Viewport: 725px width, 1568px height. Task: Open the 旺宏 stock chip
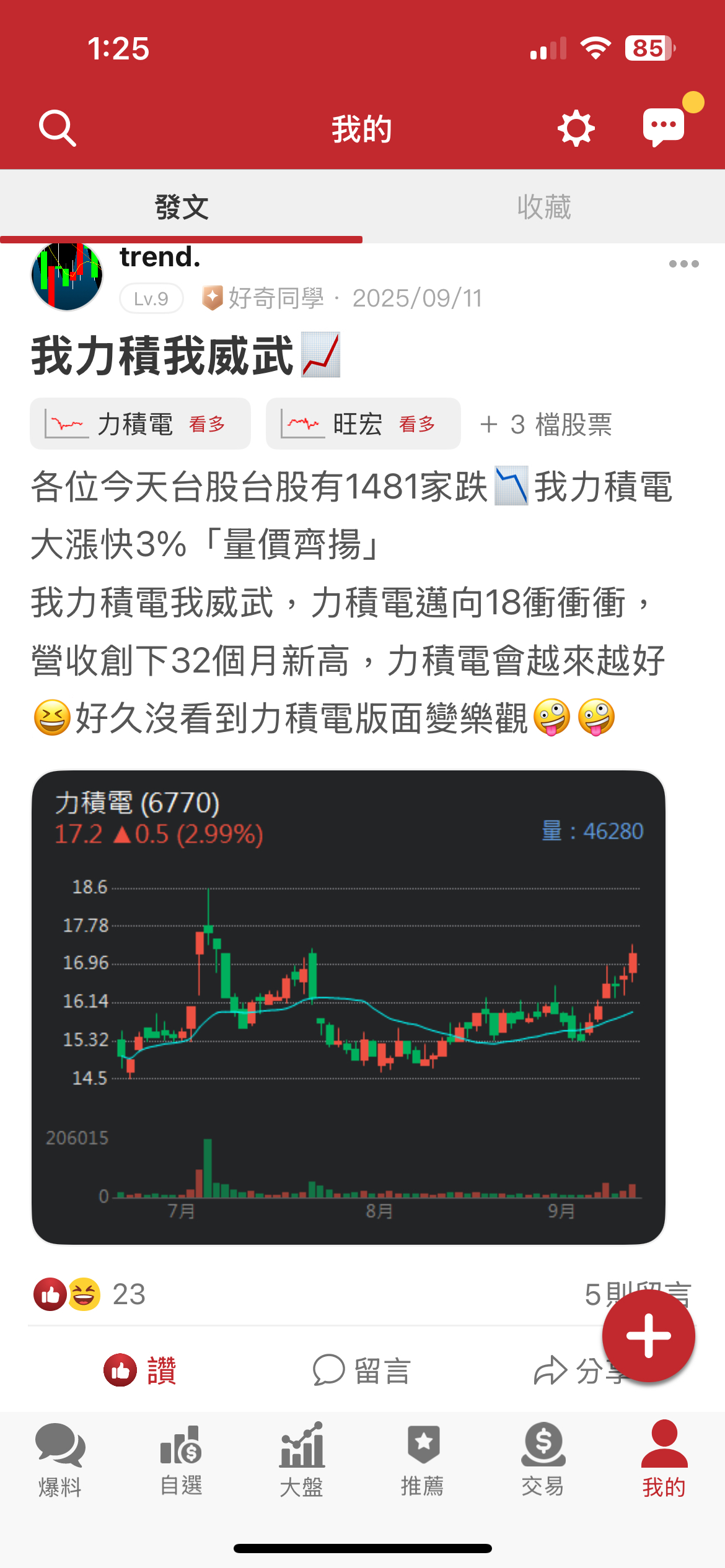363,424
